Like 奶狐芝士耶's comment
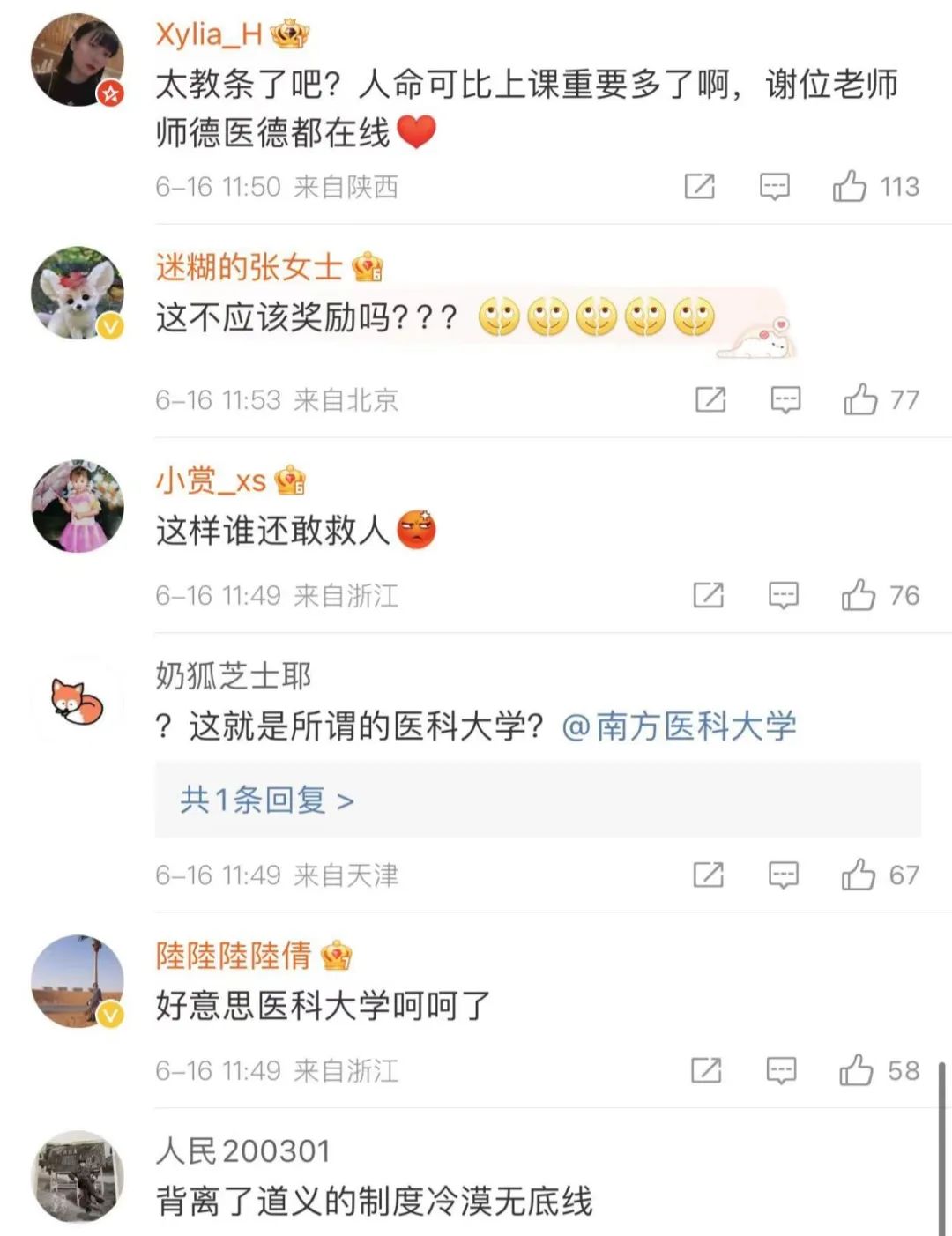 (x=858, y=875)
